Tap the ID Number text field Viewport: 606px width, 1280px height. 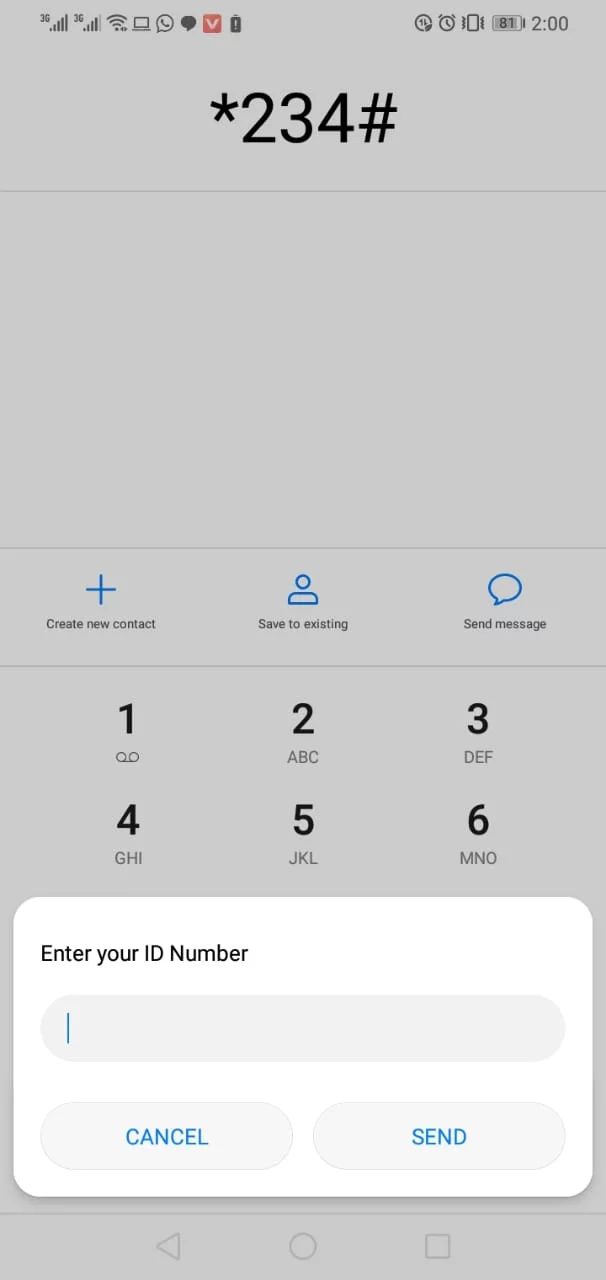[x=302, y=1028]
